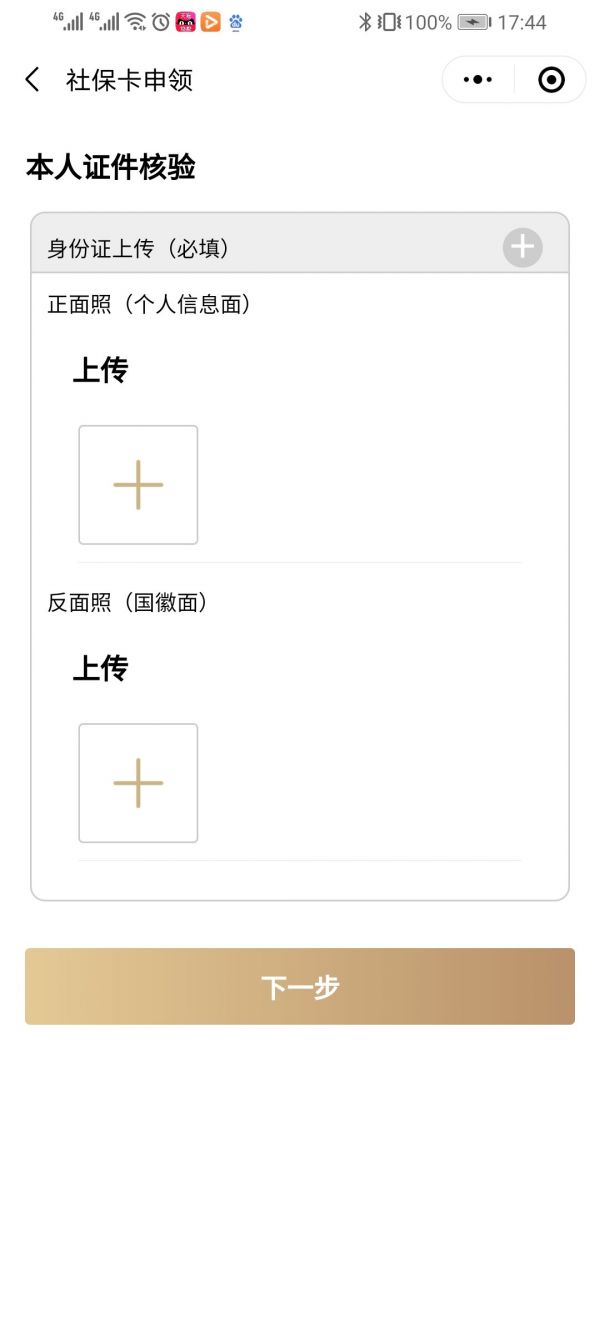Open the mini program more options menu
Image resolution: width=600 pixels, height=1333 pixels.
click(478, 80)
